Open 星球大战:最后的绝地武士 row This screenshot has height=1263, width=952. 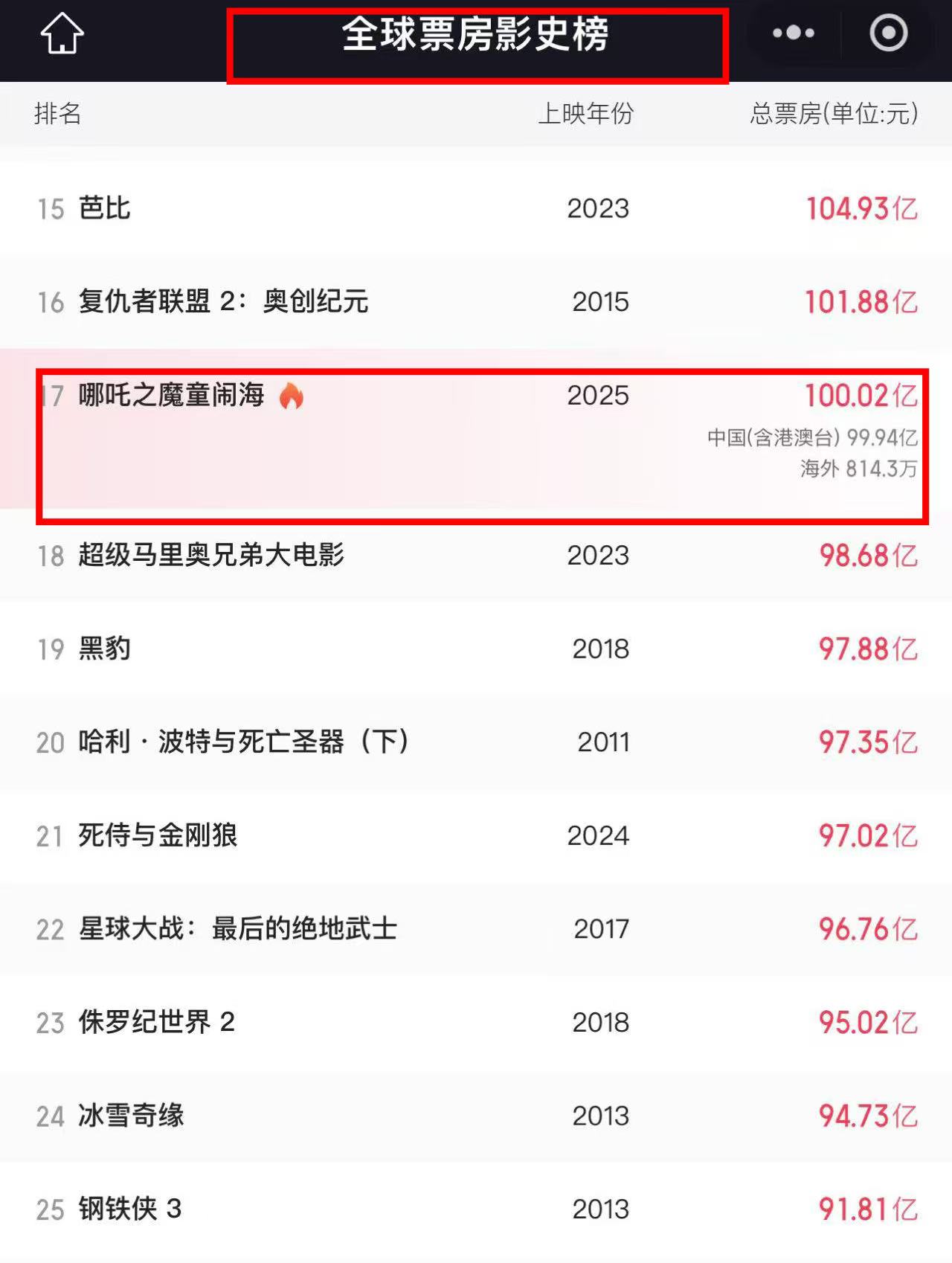476,929
